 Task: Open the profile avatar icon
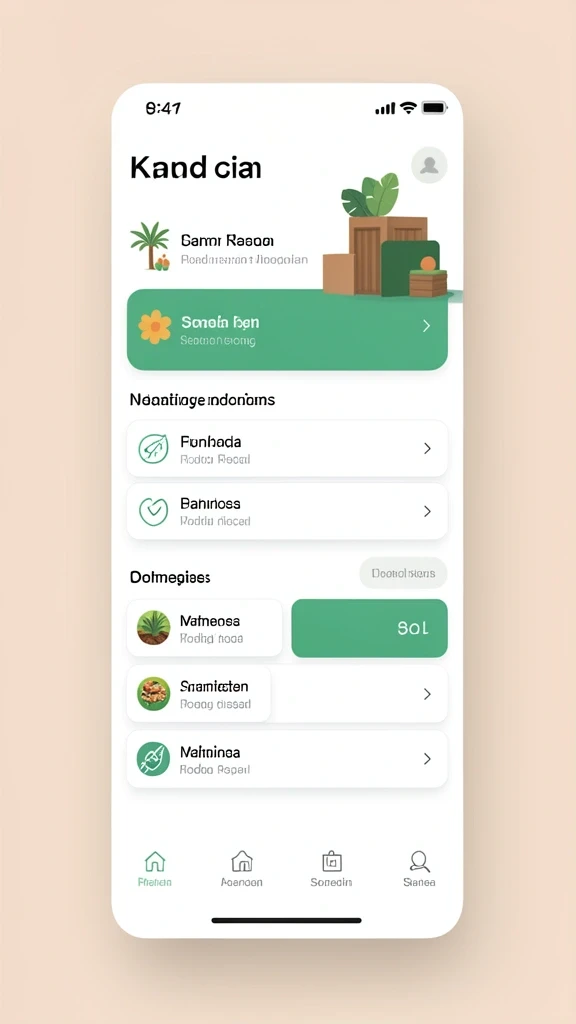click(x=429, y=165)
